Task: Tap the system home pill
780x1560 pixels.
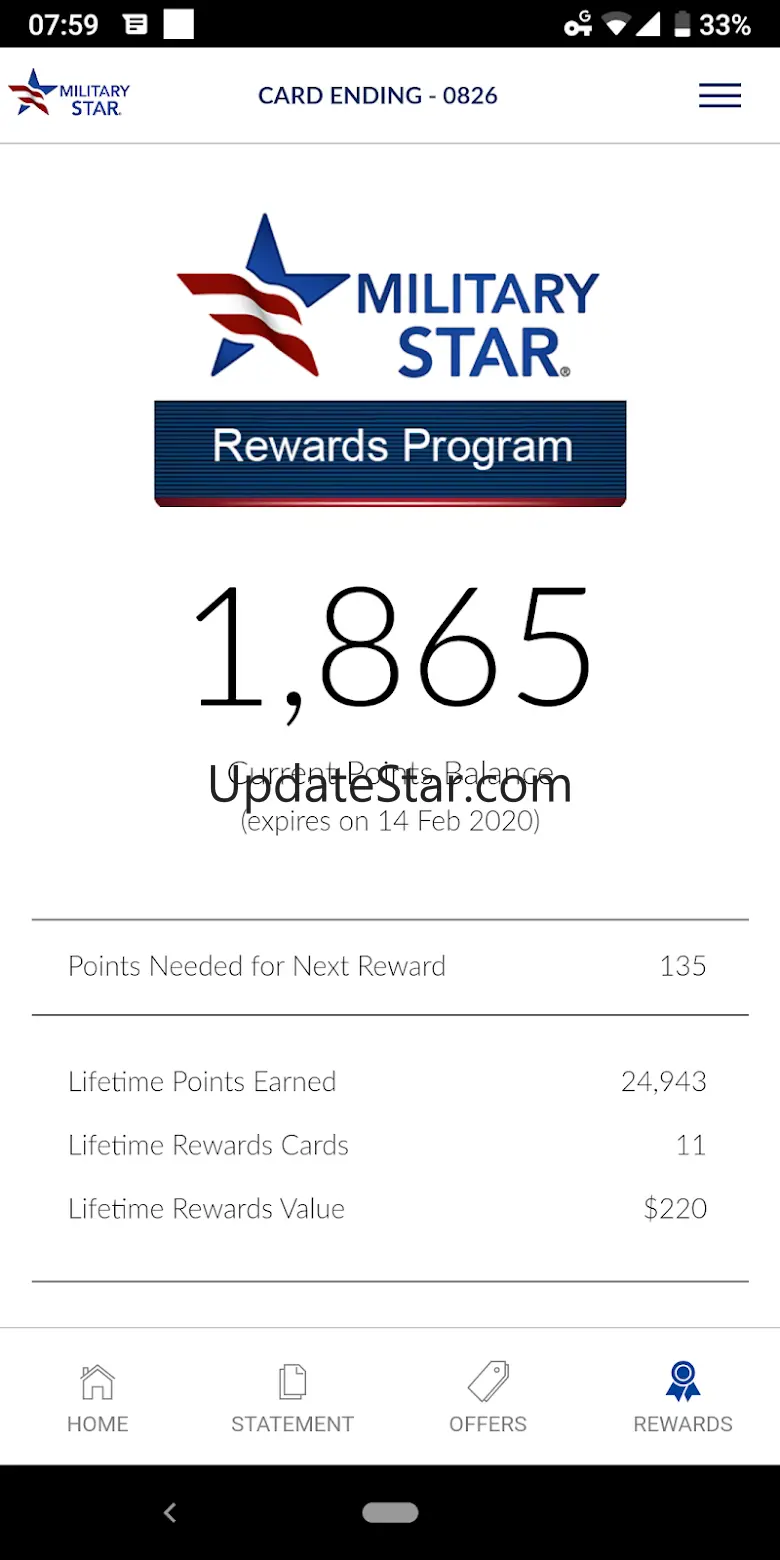Action: pyautogui.click(x=390, y=1513)
